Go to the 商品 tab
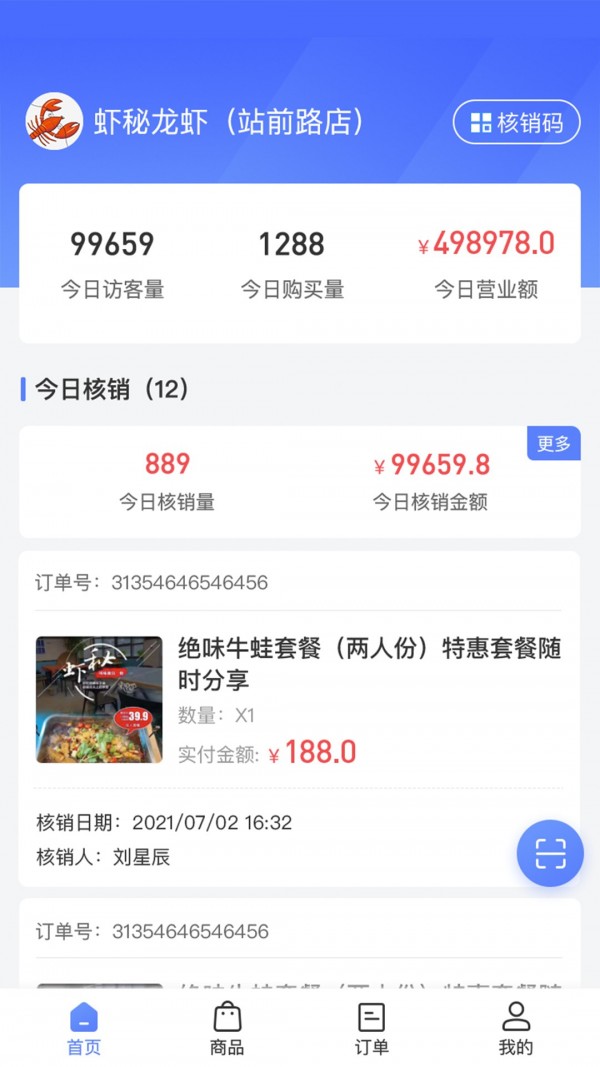Image resolution: width=600 pixels, height=1067 pixels. point(227,1029)
